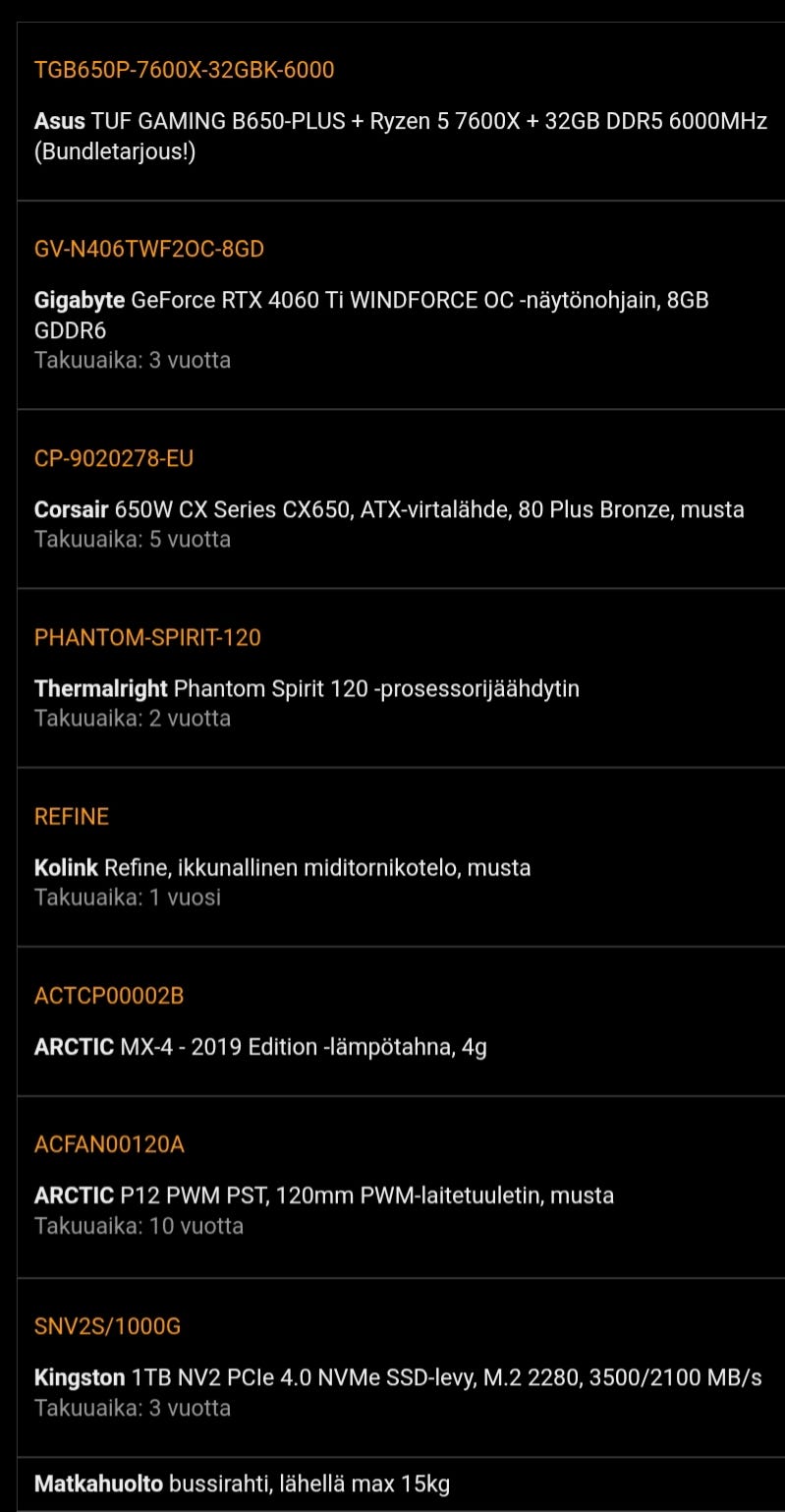Open the ACFAN00120A fan product link
Viewport: 785px width, 1512px height.
point(109,1144)
